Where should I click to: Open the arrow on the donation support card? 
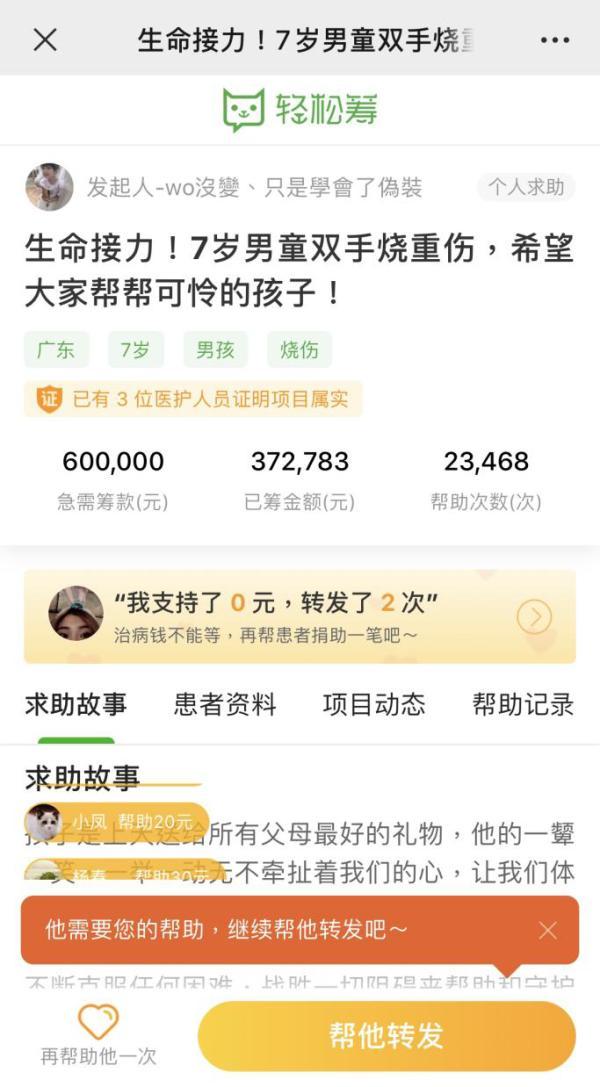click(534, 616)
